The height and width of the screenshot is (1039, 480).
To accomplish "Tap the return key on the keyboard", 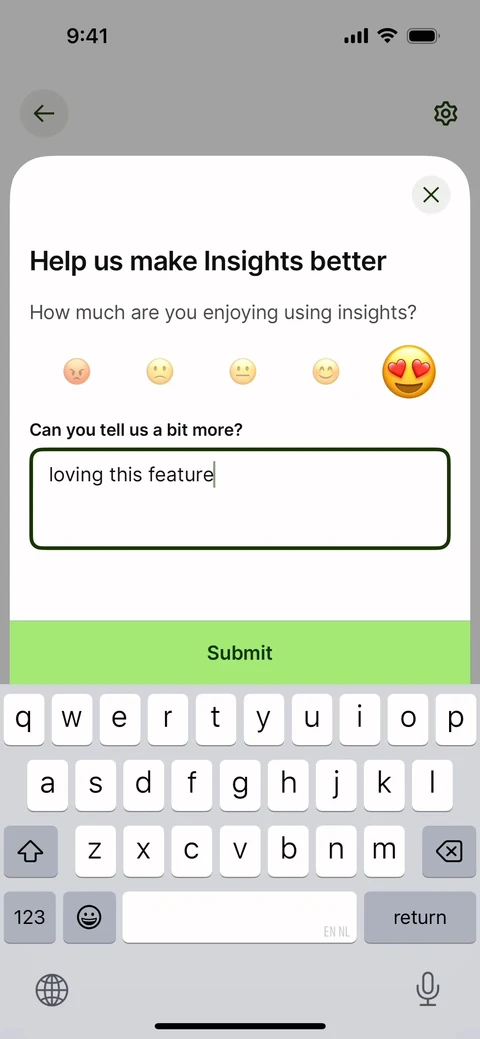I will 420,917.
